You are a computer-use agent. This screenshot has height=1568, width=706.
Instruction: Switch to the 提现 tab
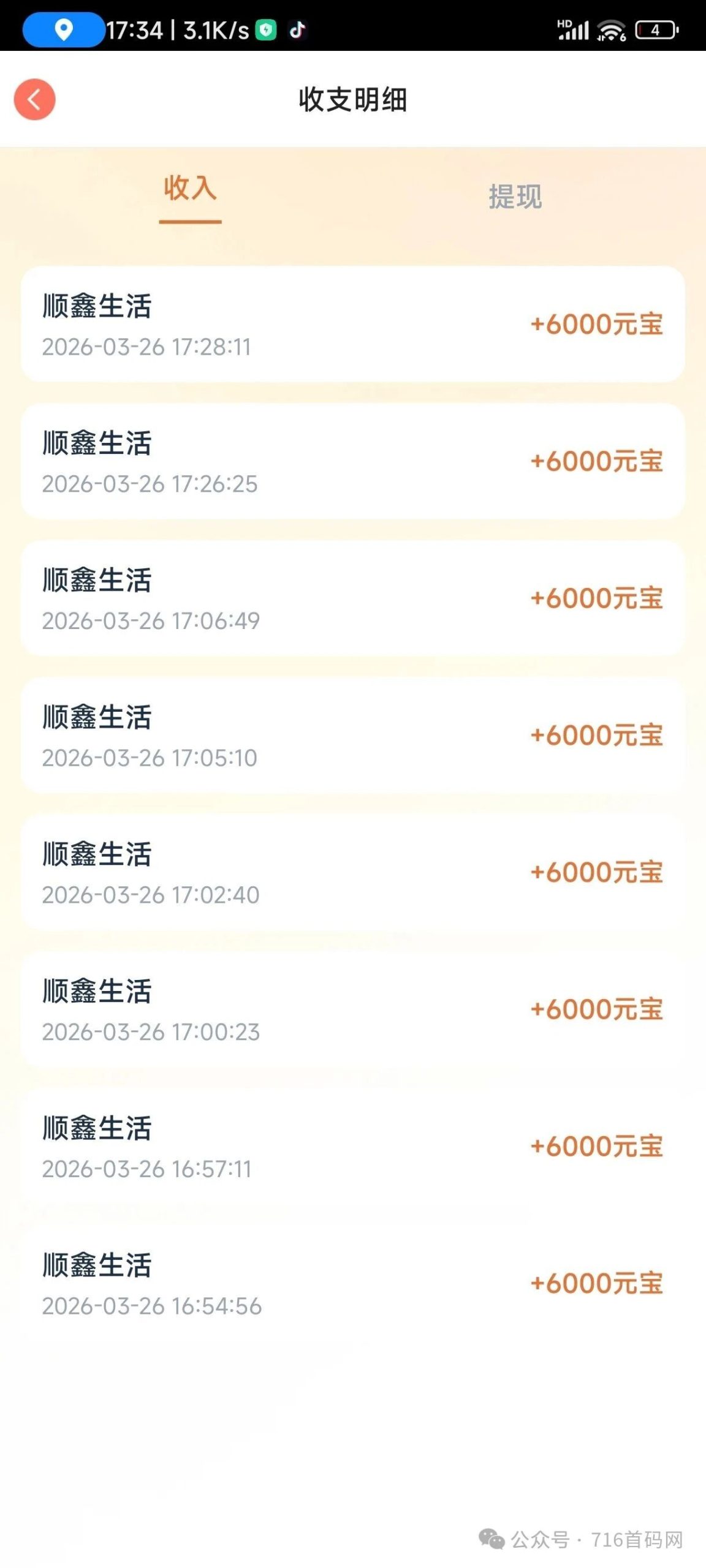click(515, 197)
